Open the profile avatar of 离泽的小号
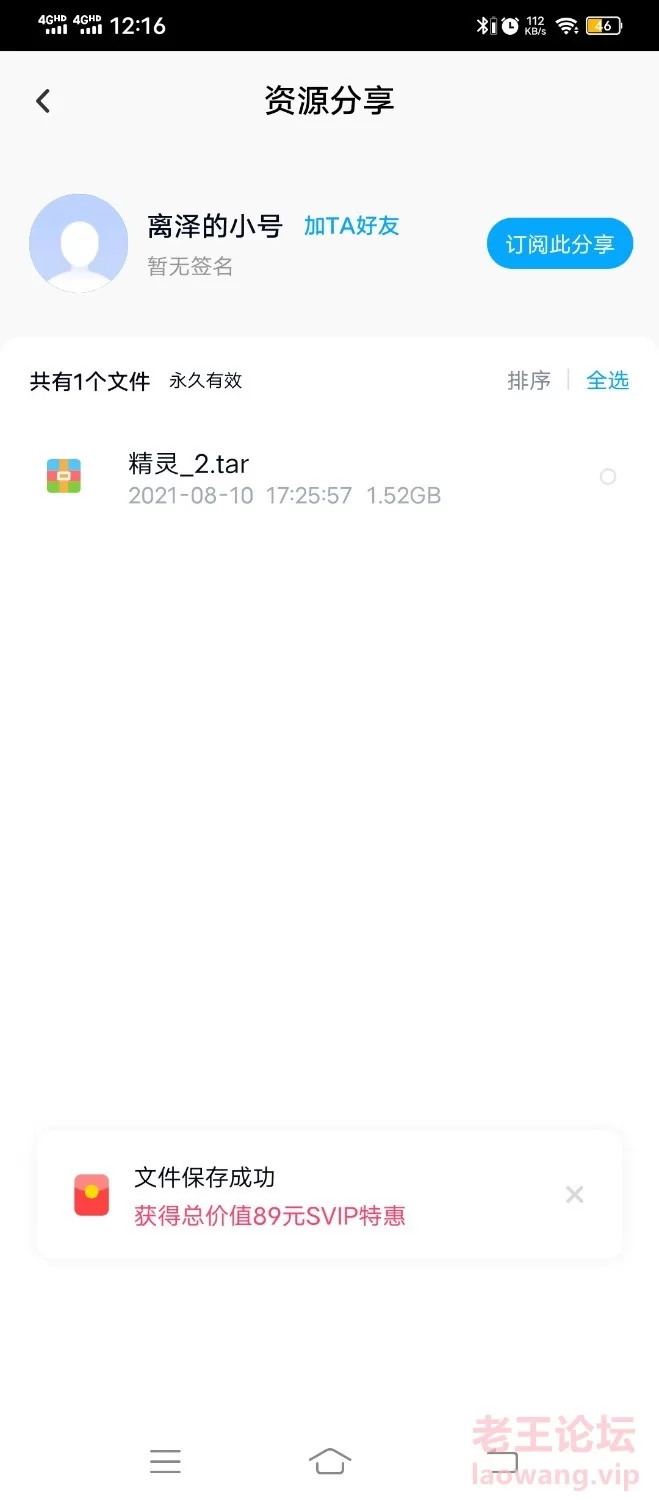The height and width of the screenshot is (1500, 659). click(x=79, y=243)
